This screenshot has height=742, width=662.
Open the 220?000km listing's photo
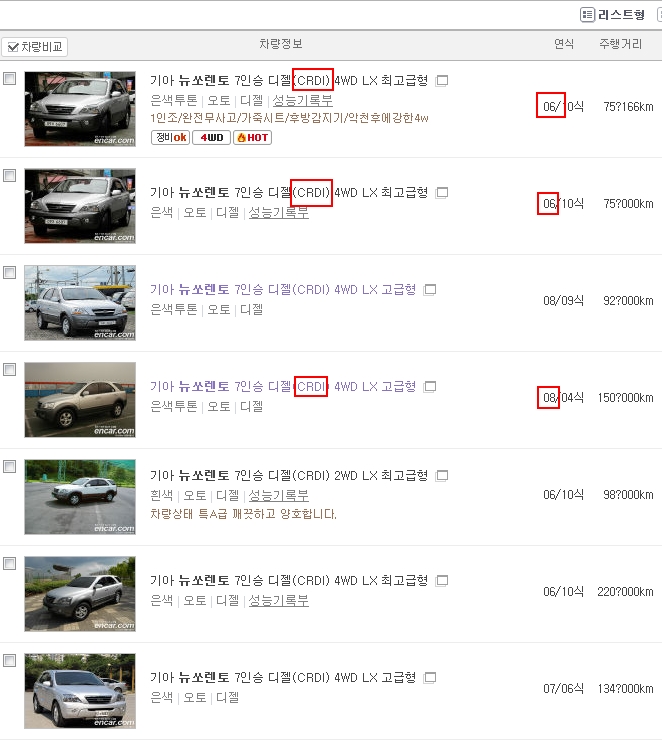coord(80,594)
